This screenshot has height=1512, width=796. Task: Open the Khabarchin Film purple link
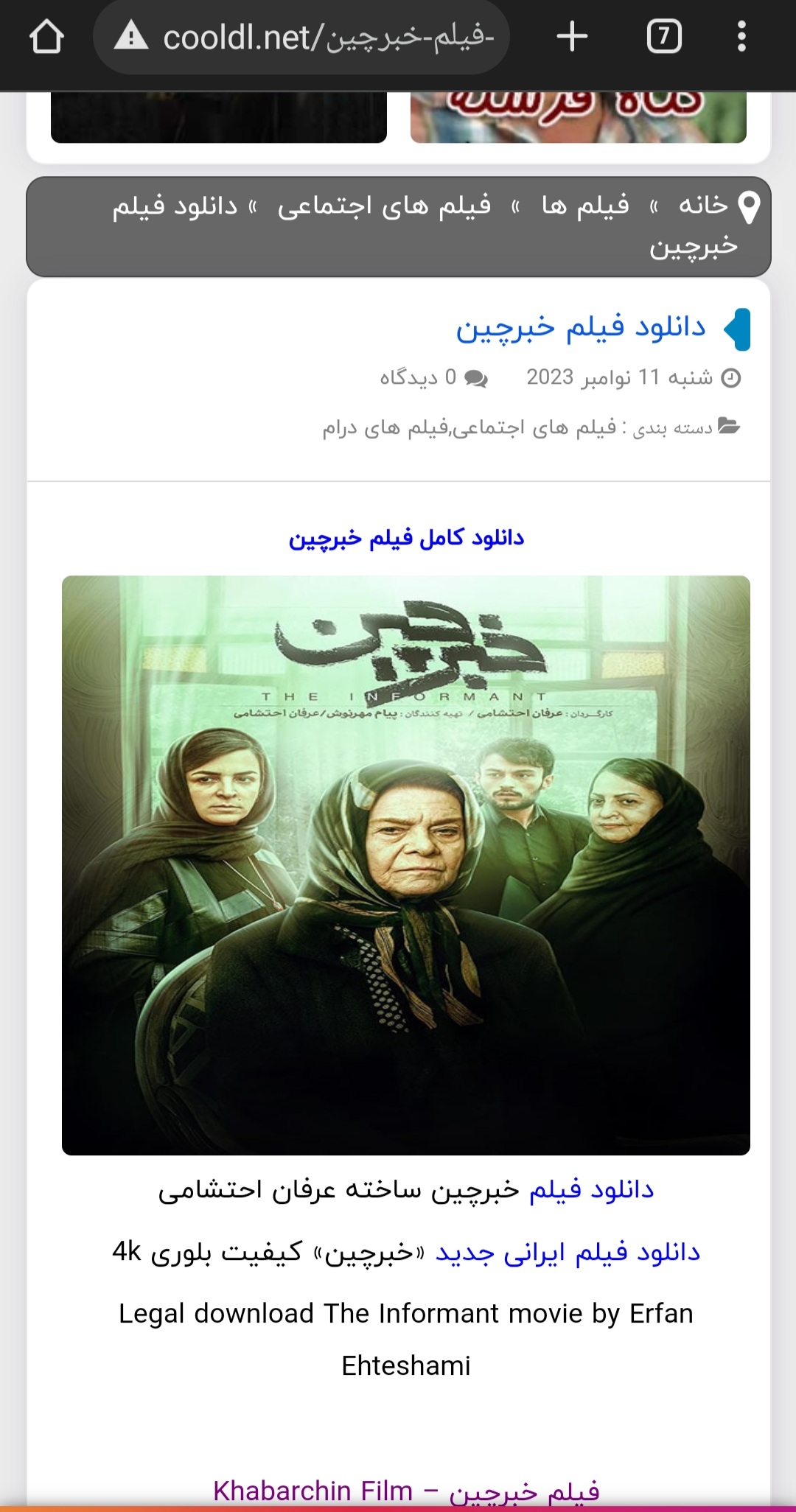406,1491
